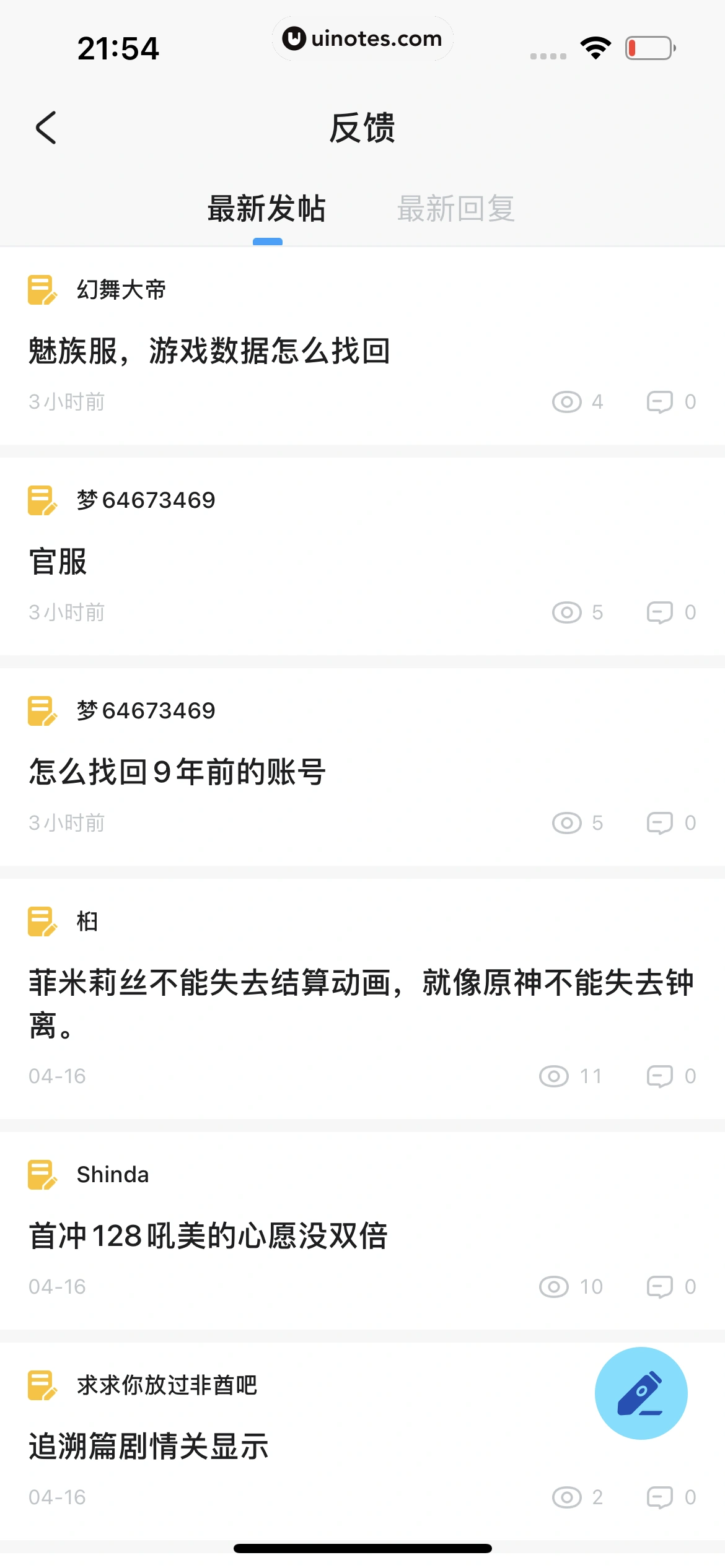Screen dimensions: 725x1568
Task: Open the post titled 官服
Action: click(x=58, y=562)
